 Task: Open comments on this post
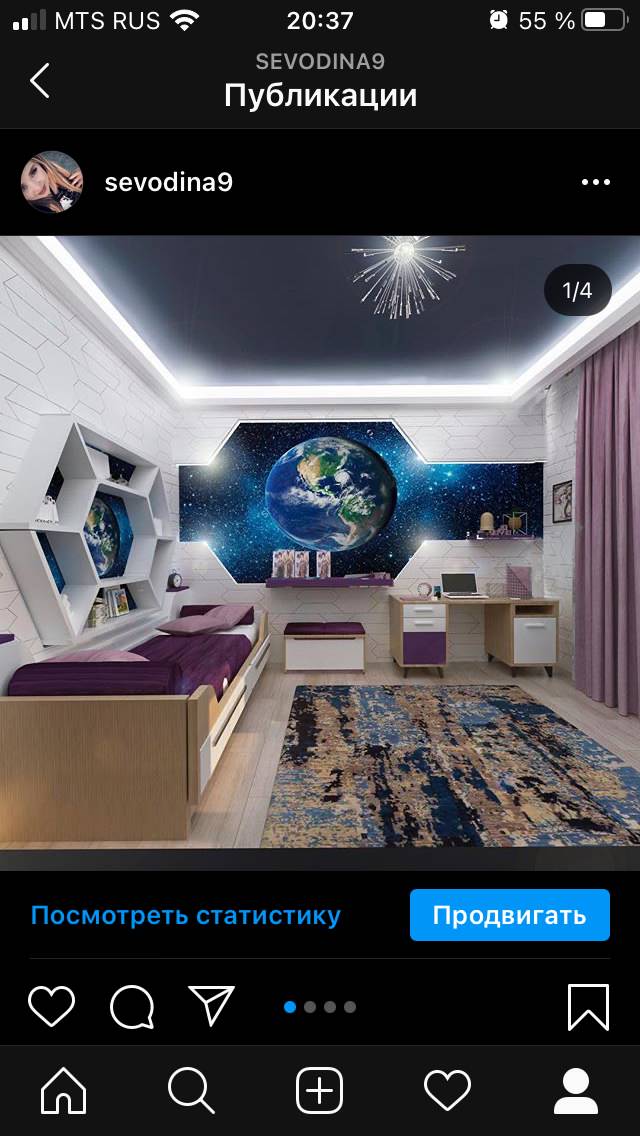(x=132, y=1006)
